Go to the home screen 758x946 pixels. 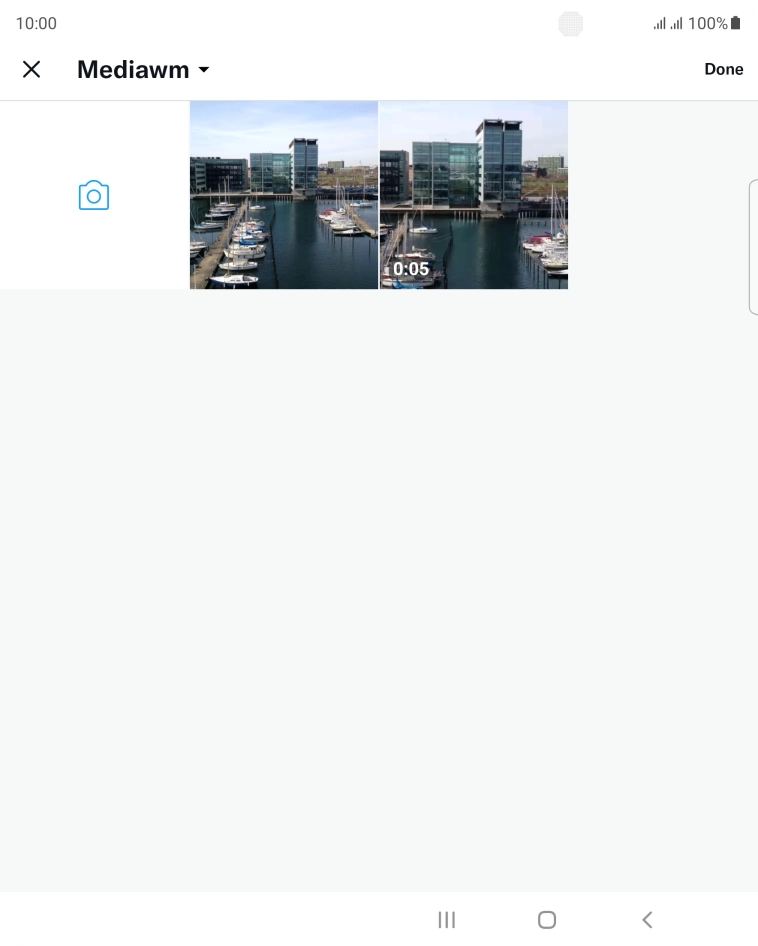(547, 919)
